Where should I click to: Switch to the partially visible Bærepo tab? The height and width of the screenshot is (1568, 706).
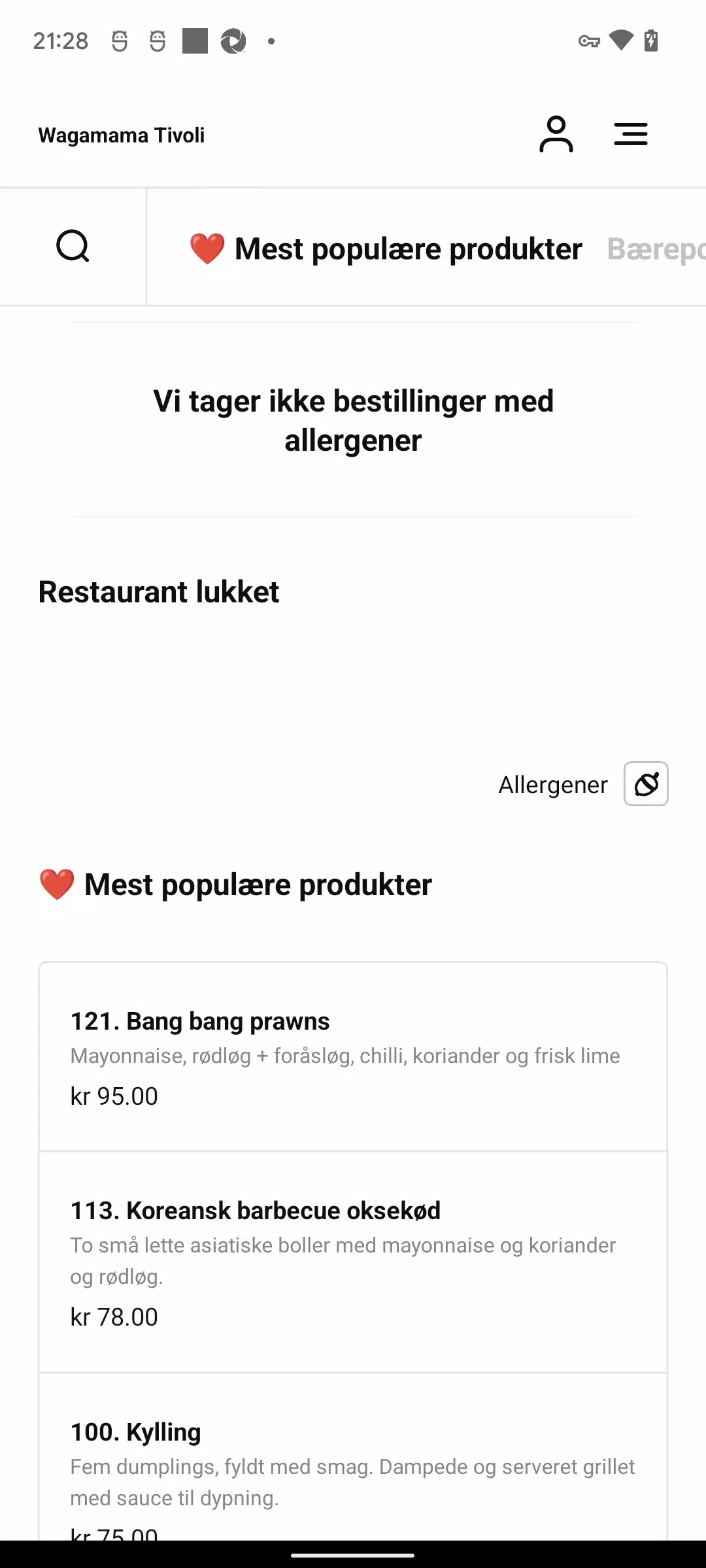click(656, 249)
